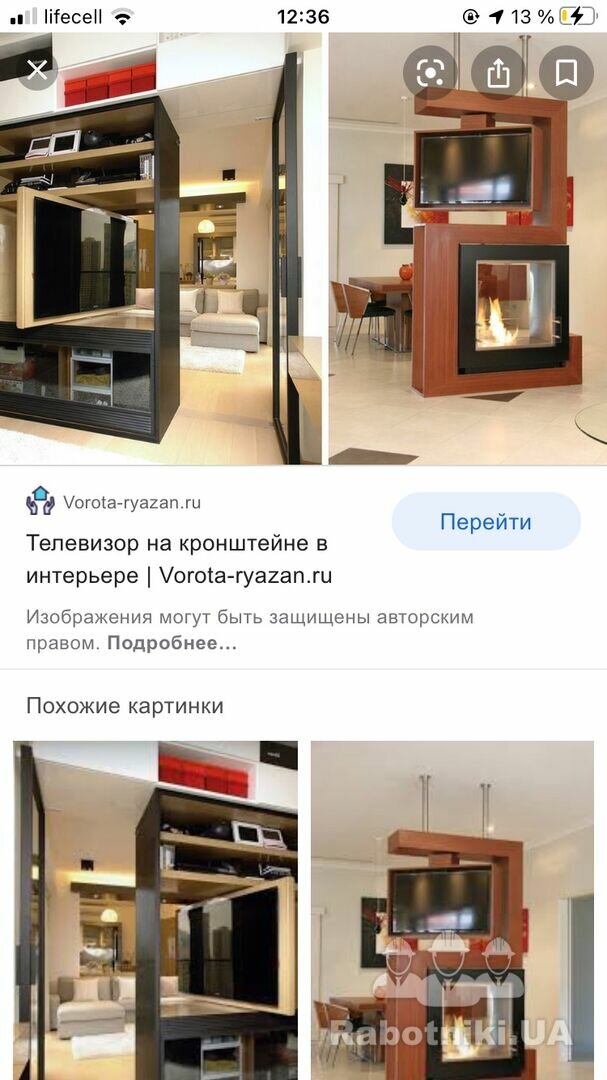Search this image with Lens
The image size is (607, 1080).
pyautogui.click(x=430, y=72)
